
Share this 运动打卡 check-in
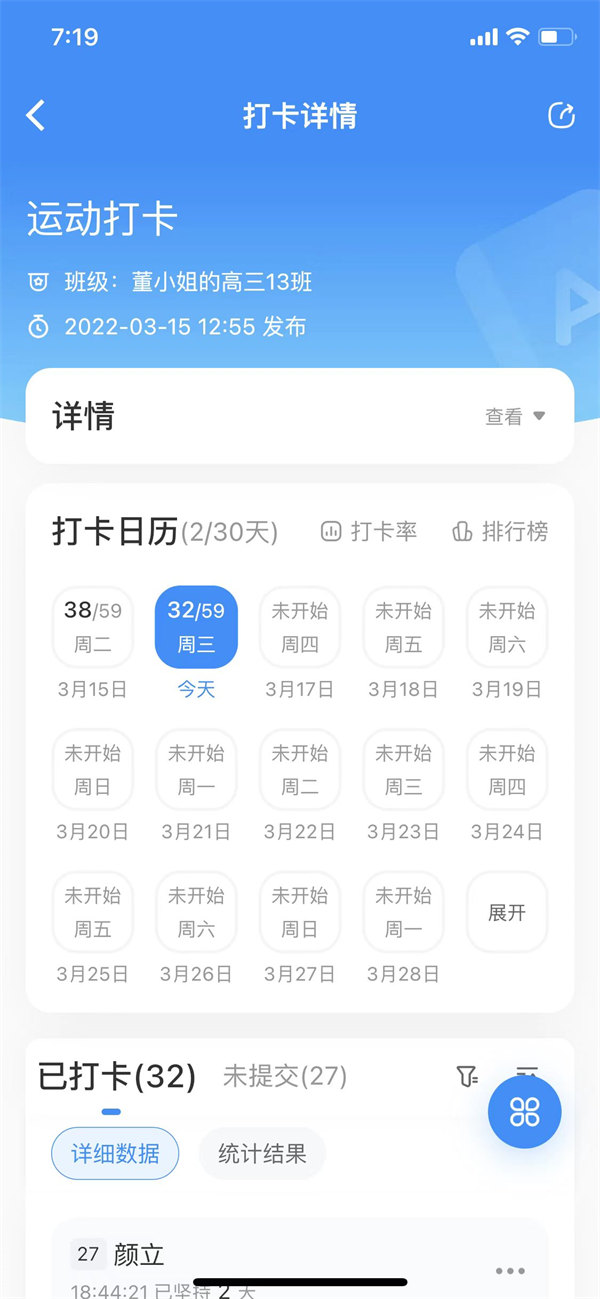coord(562,116)
